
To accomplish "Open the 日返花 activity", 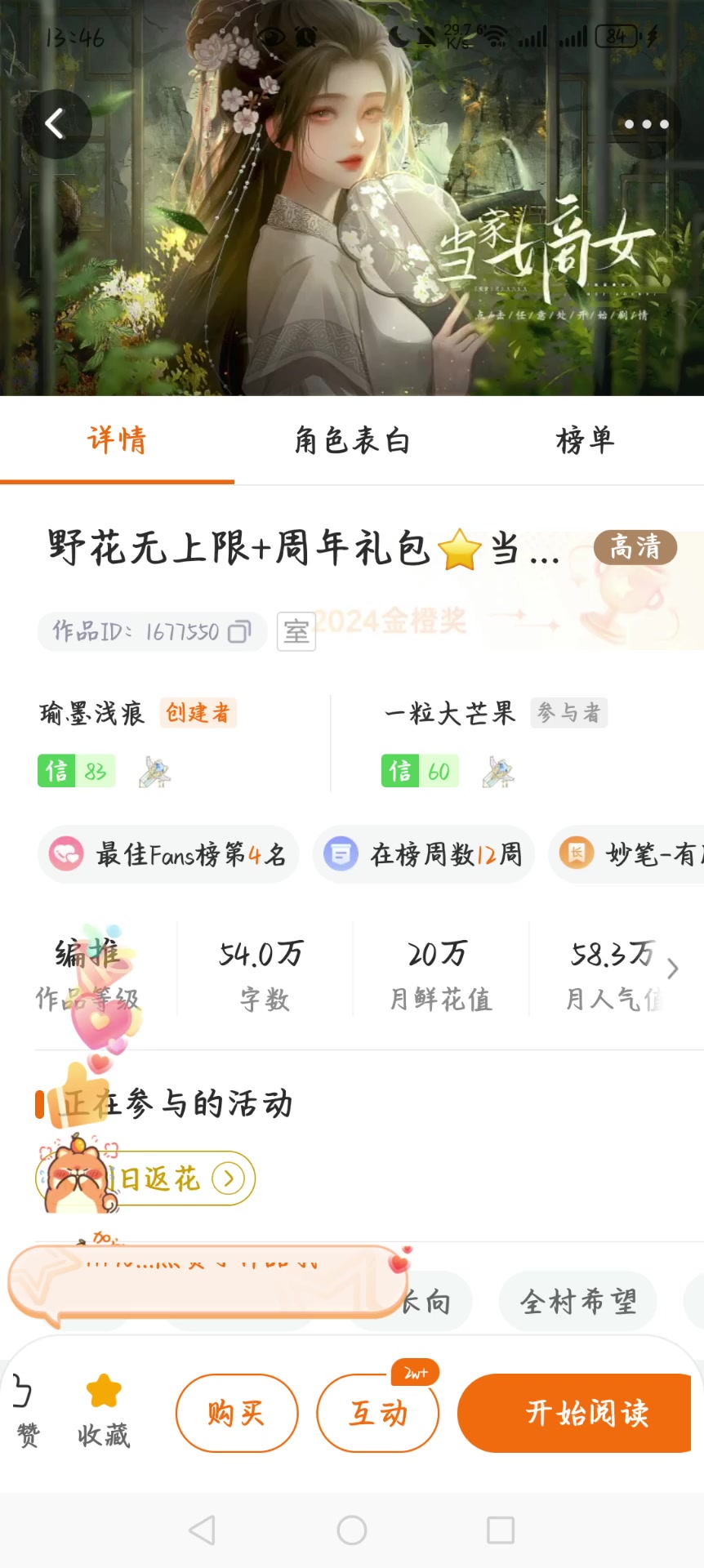I will 145,1178.
